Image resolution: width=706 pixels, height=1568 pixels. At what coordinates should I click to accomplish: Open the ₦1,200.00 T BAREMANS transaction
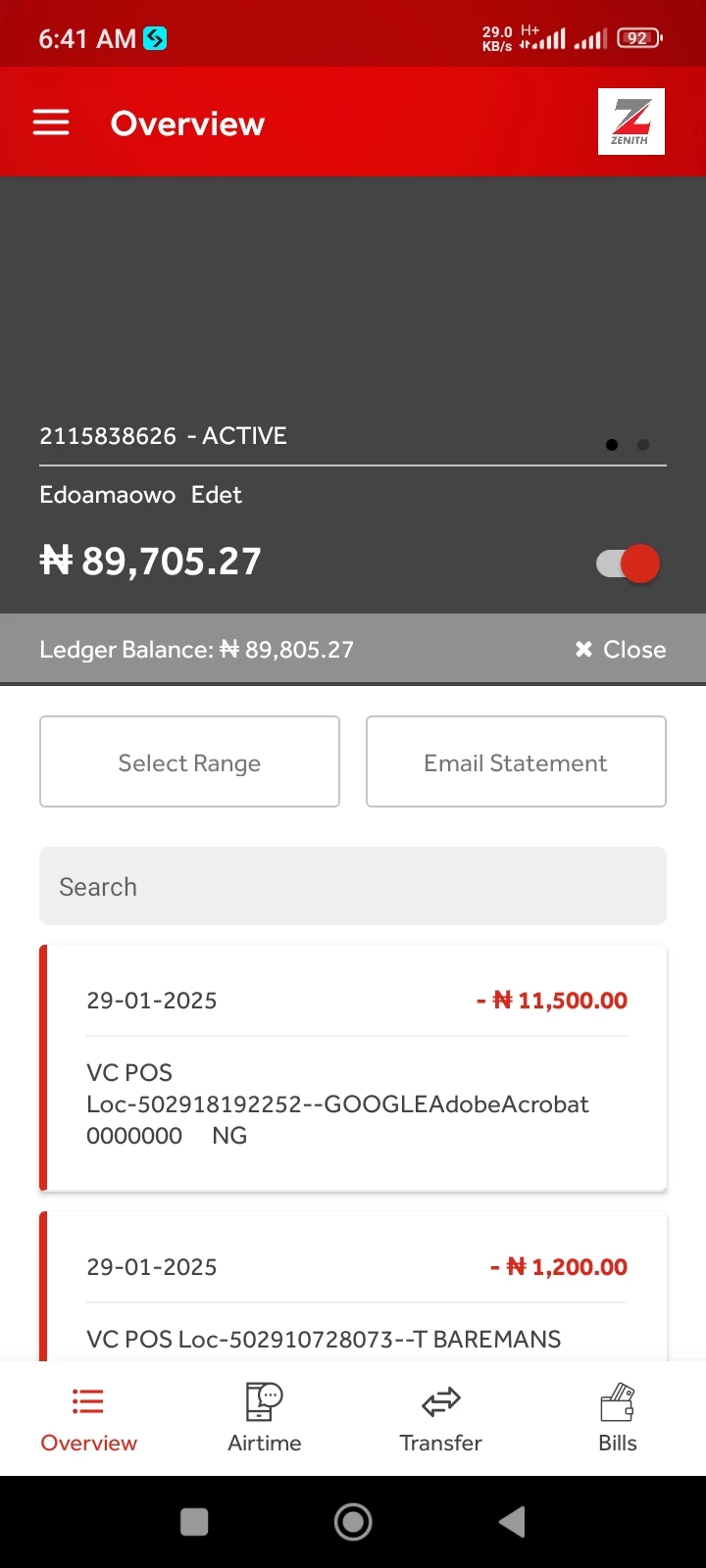click(353, 1294)
